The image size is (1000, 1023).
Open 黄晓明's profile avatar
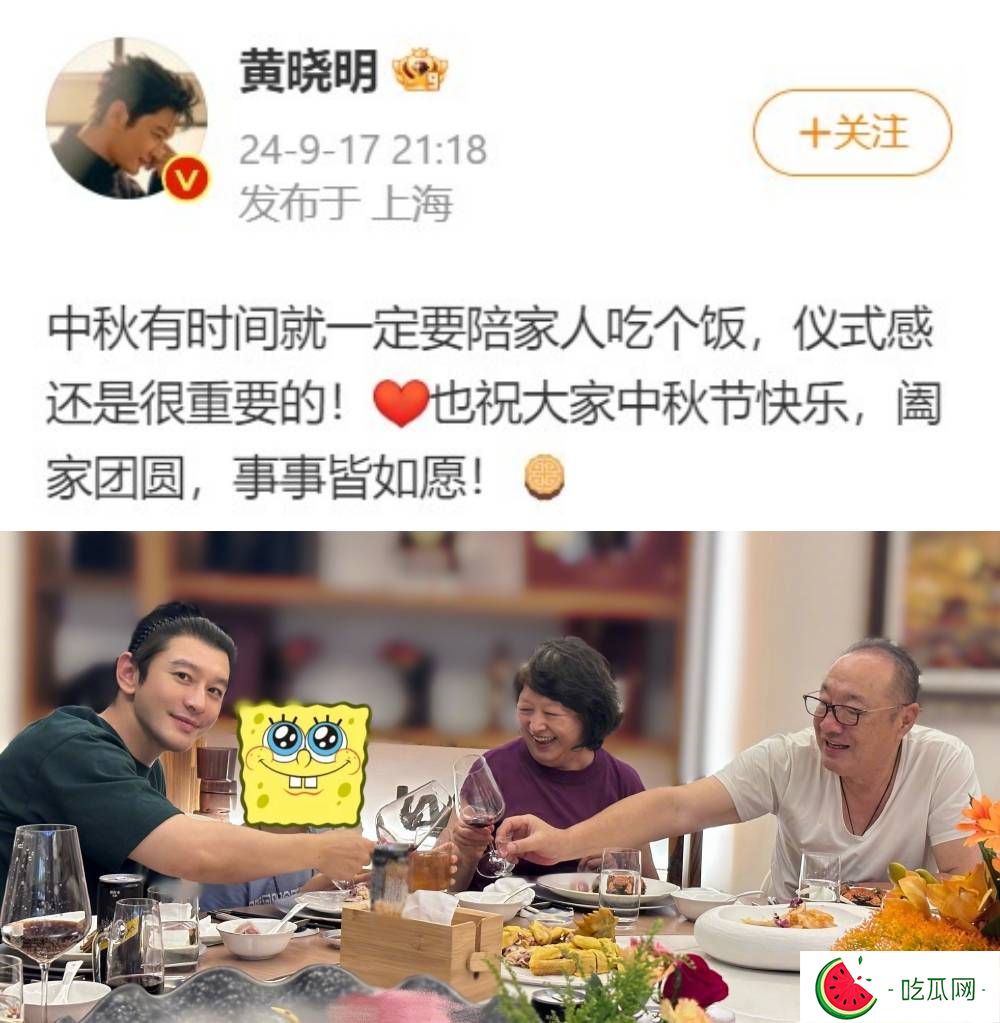(x=126, y=118)
